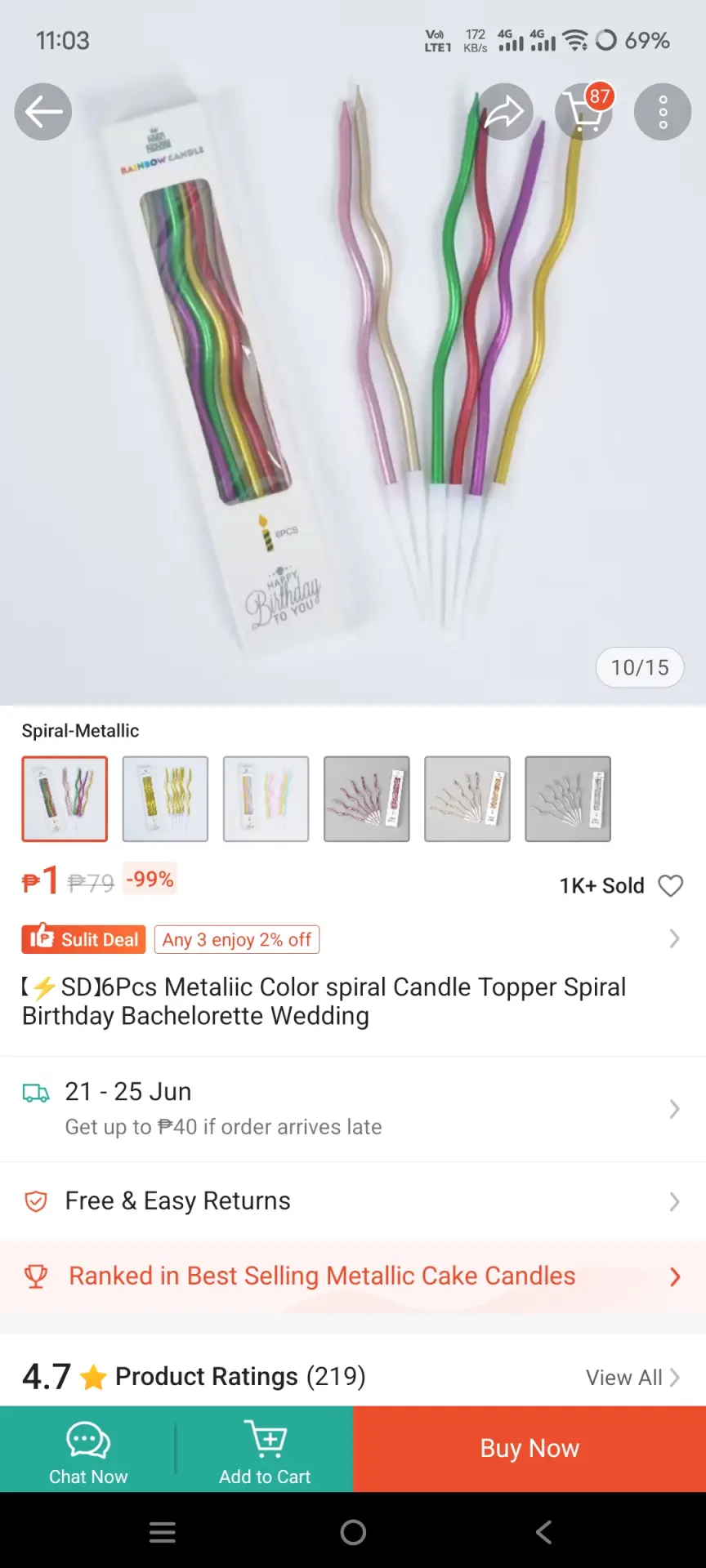The height and width of the screenshot is (1568, 706).
Task: Buy Now
Action: [529, 1449]
